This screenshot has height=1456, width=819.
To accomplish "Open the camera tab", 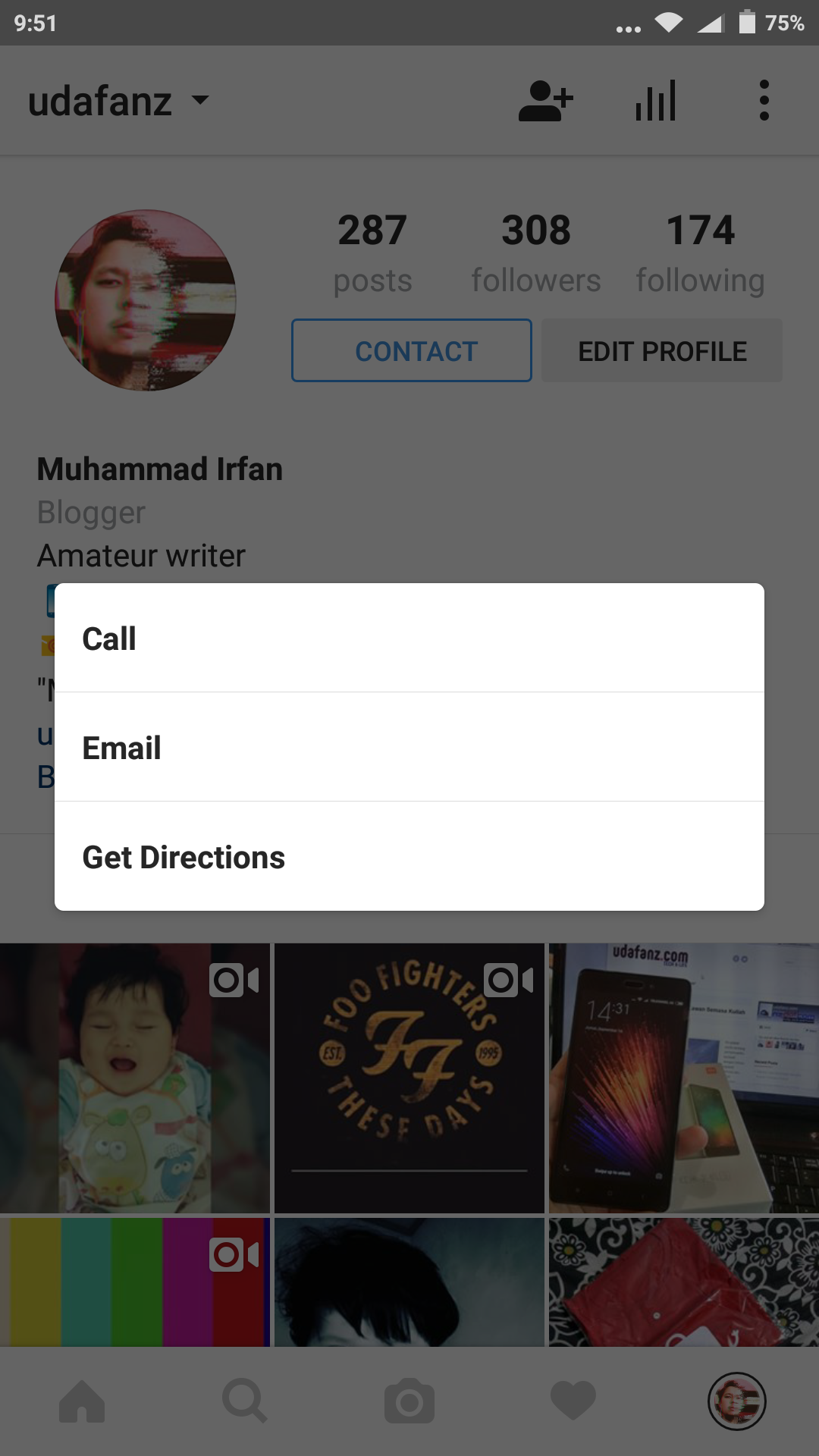I will click(409, 1401).
